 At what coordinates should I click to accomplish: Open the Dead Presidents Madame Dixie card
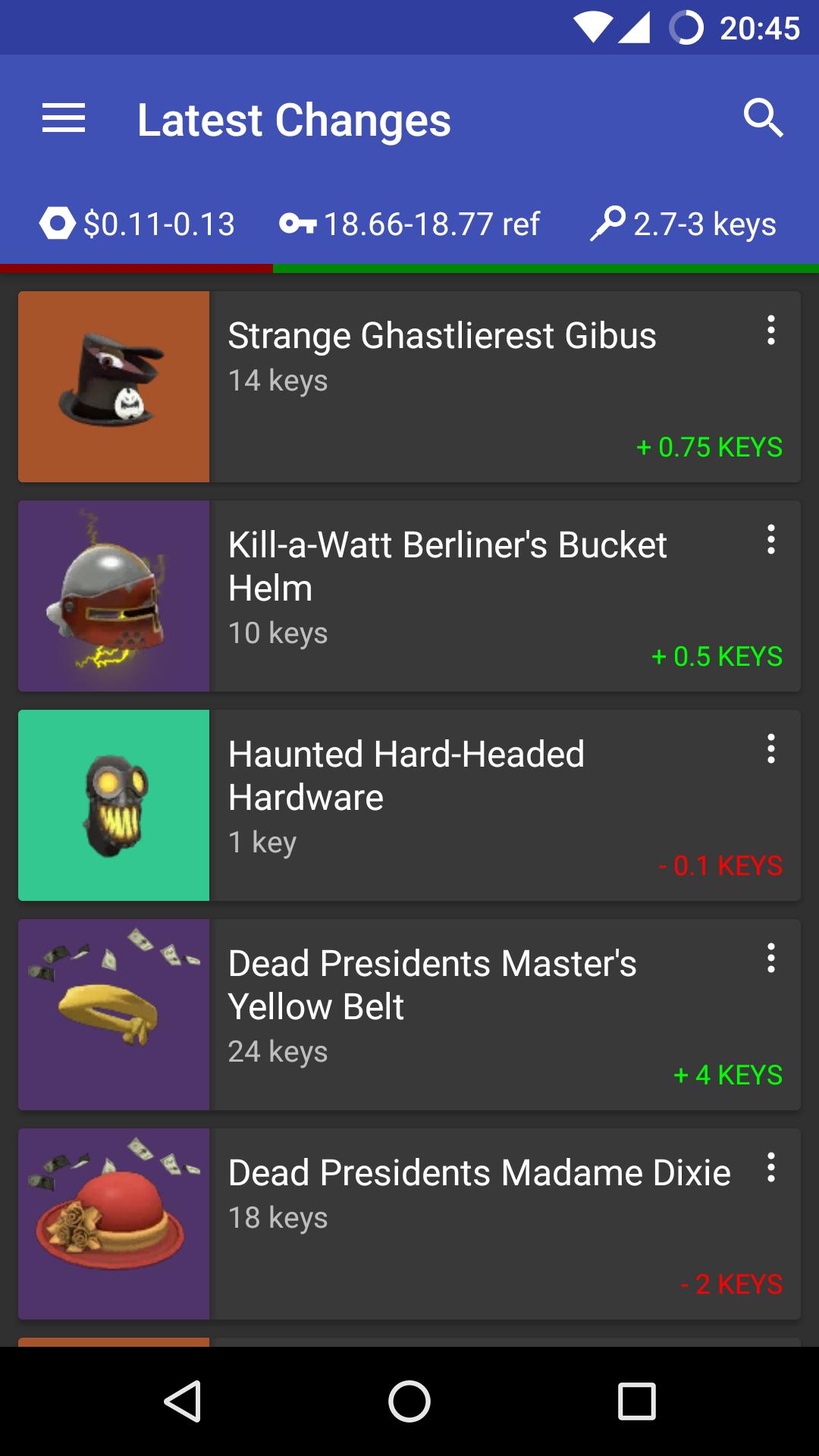[455, 1224]
